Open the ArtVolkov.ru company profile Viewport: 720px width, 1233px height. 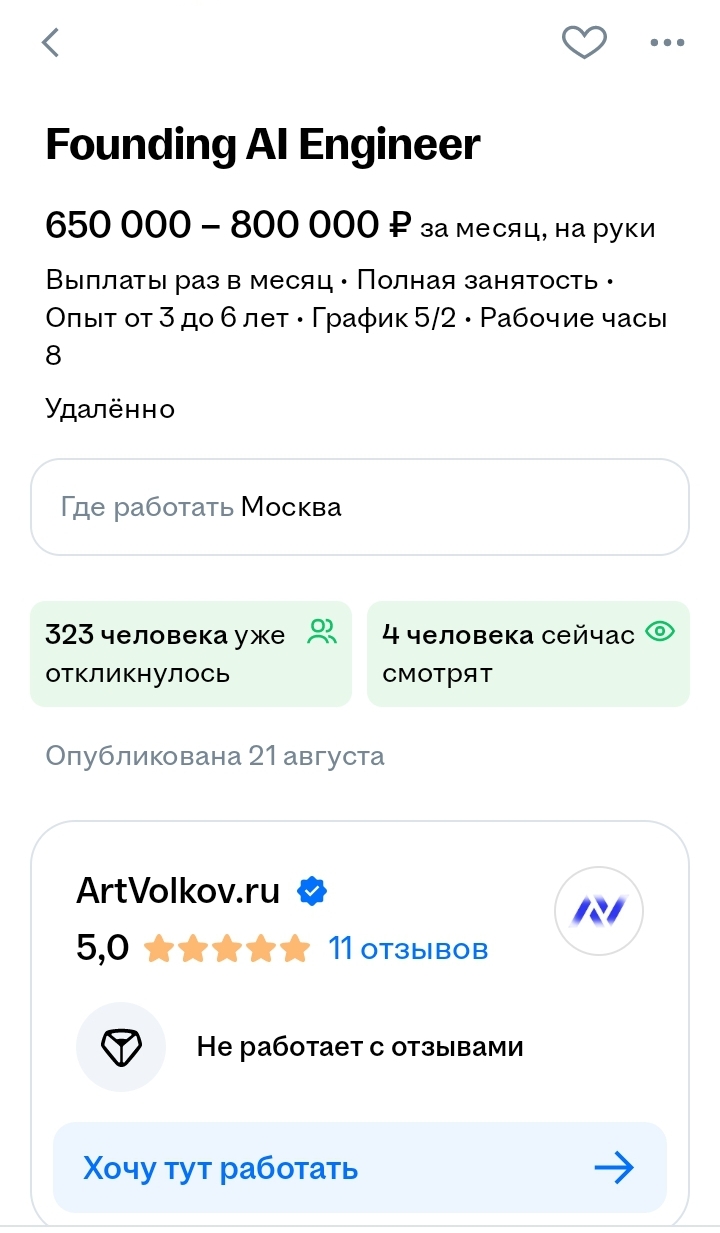(x=178, y=890)
